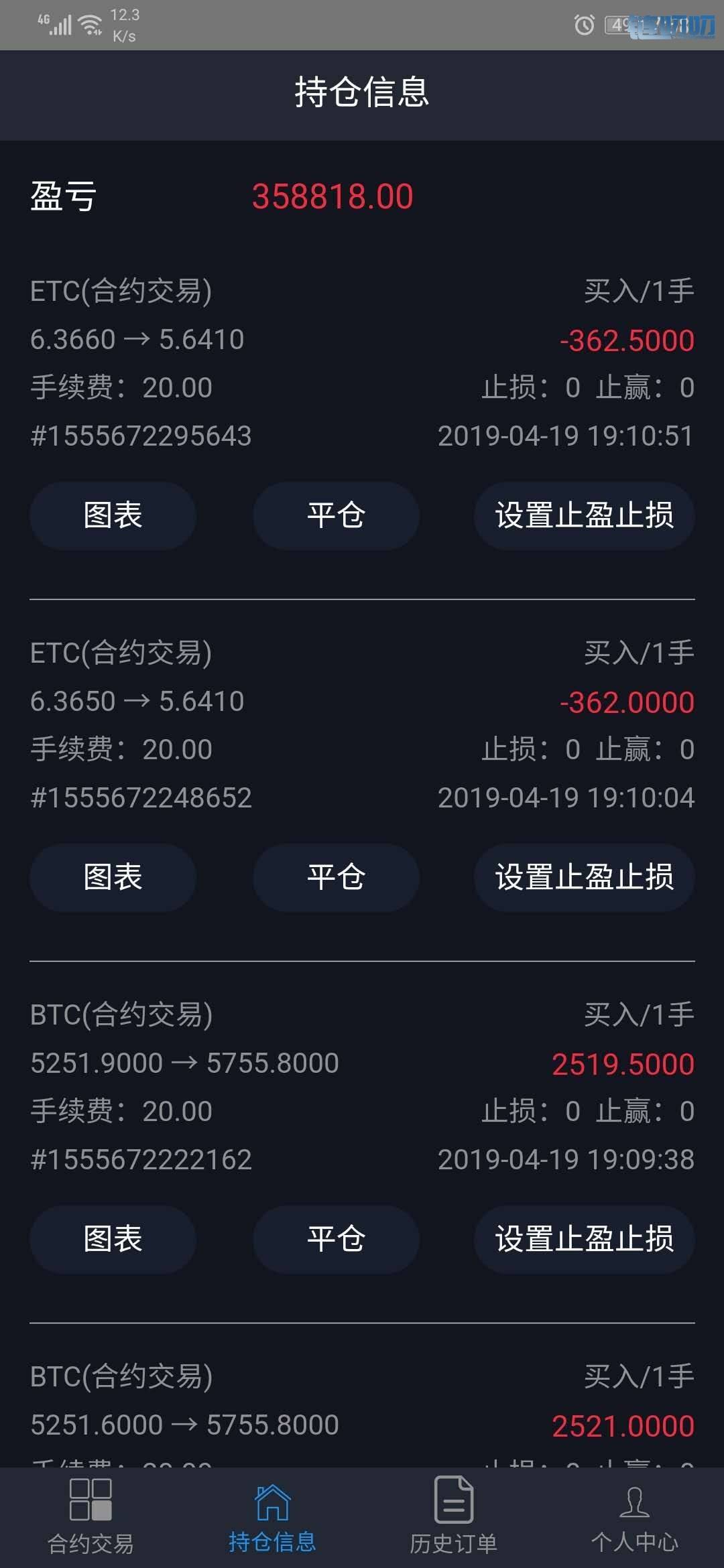Image resolution: width=724 pixels, height=1568 pixels.
Task: Tap 平仓 for BTC order #1555672222162
Action: point(336,1239)
